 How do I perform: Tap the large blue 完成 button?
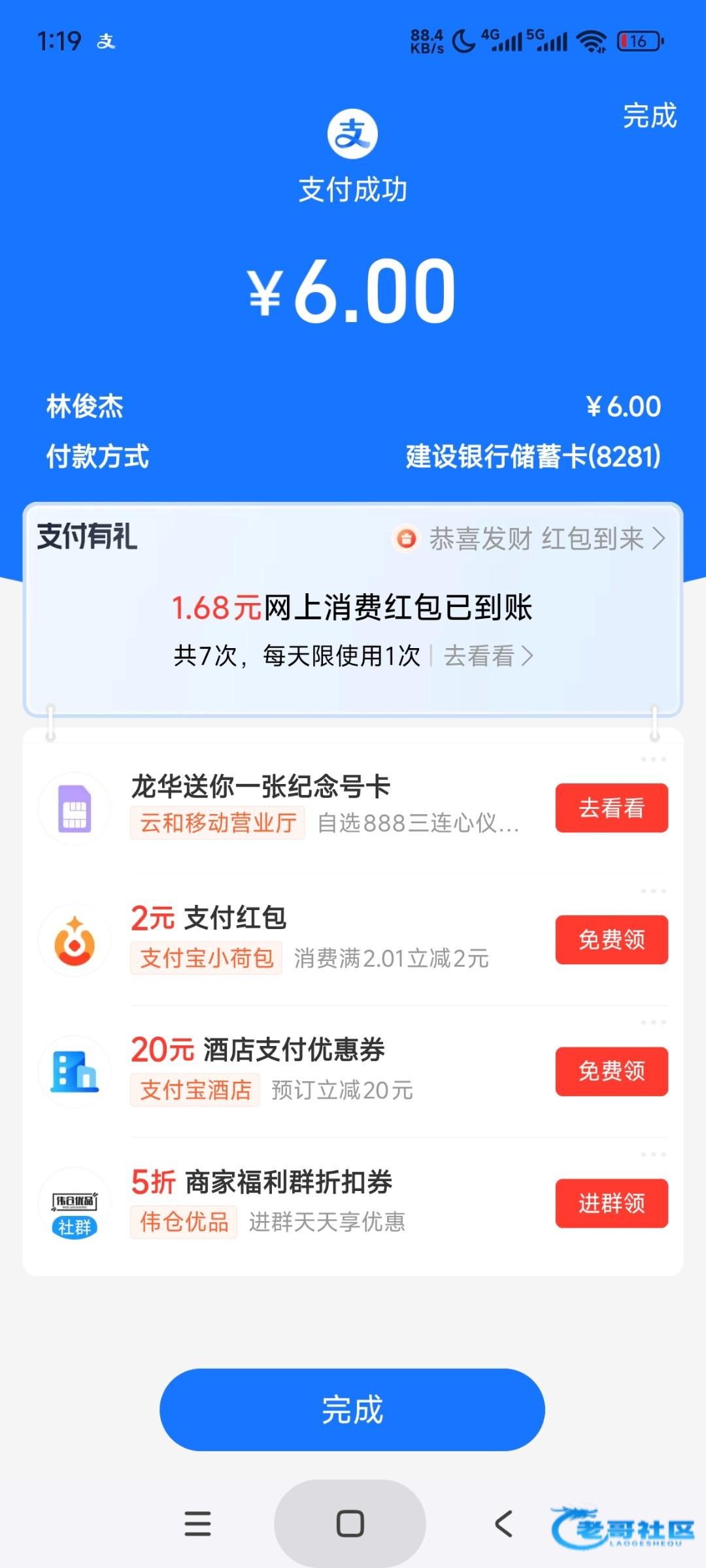(x=352, y=1410)
